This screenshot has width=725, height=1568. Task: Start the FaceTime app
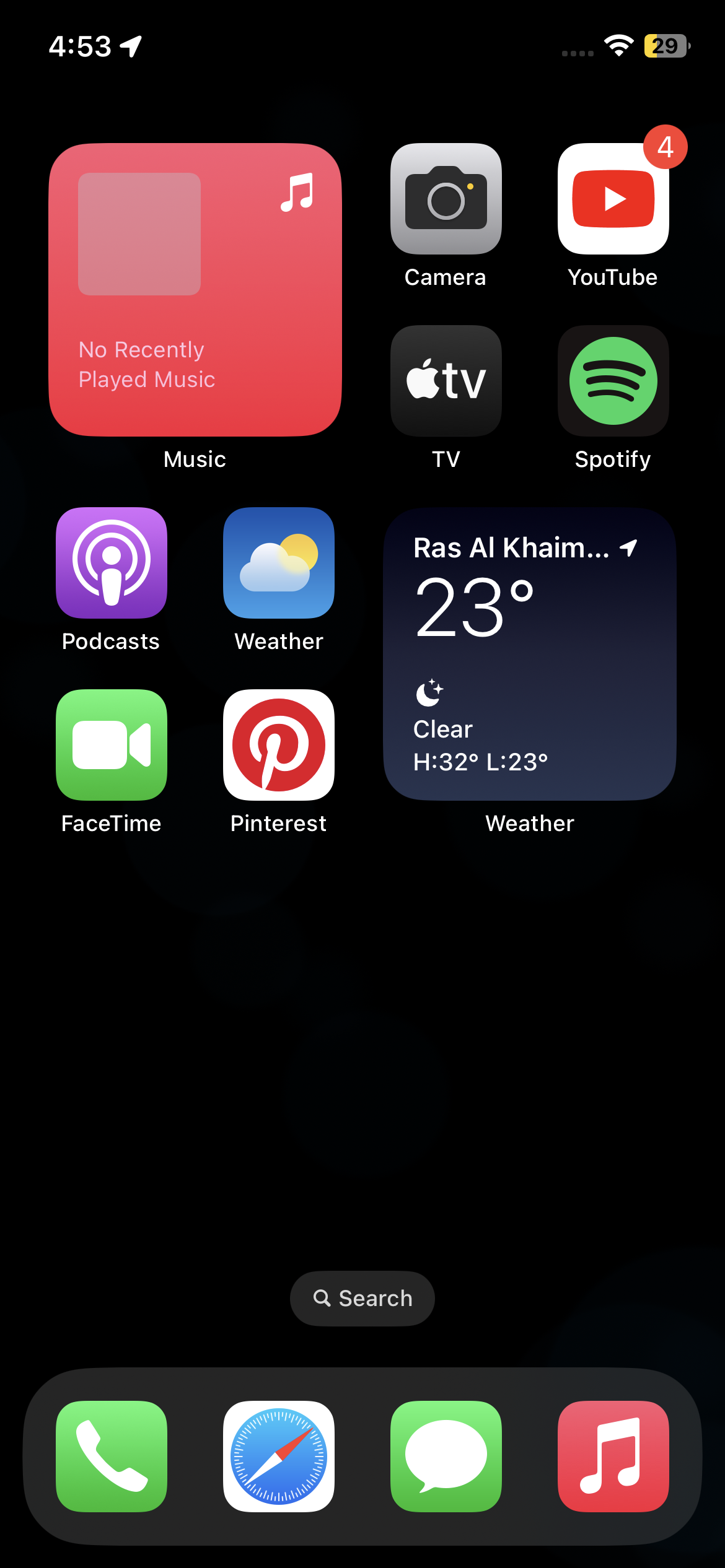[112, 745]
